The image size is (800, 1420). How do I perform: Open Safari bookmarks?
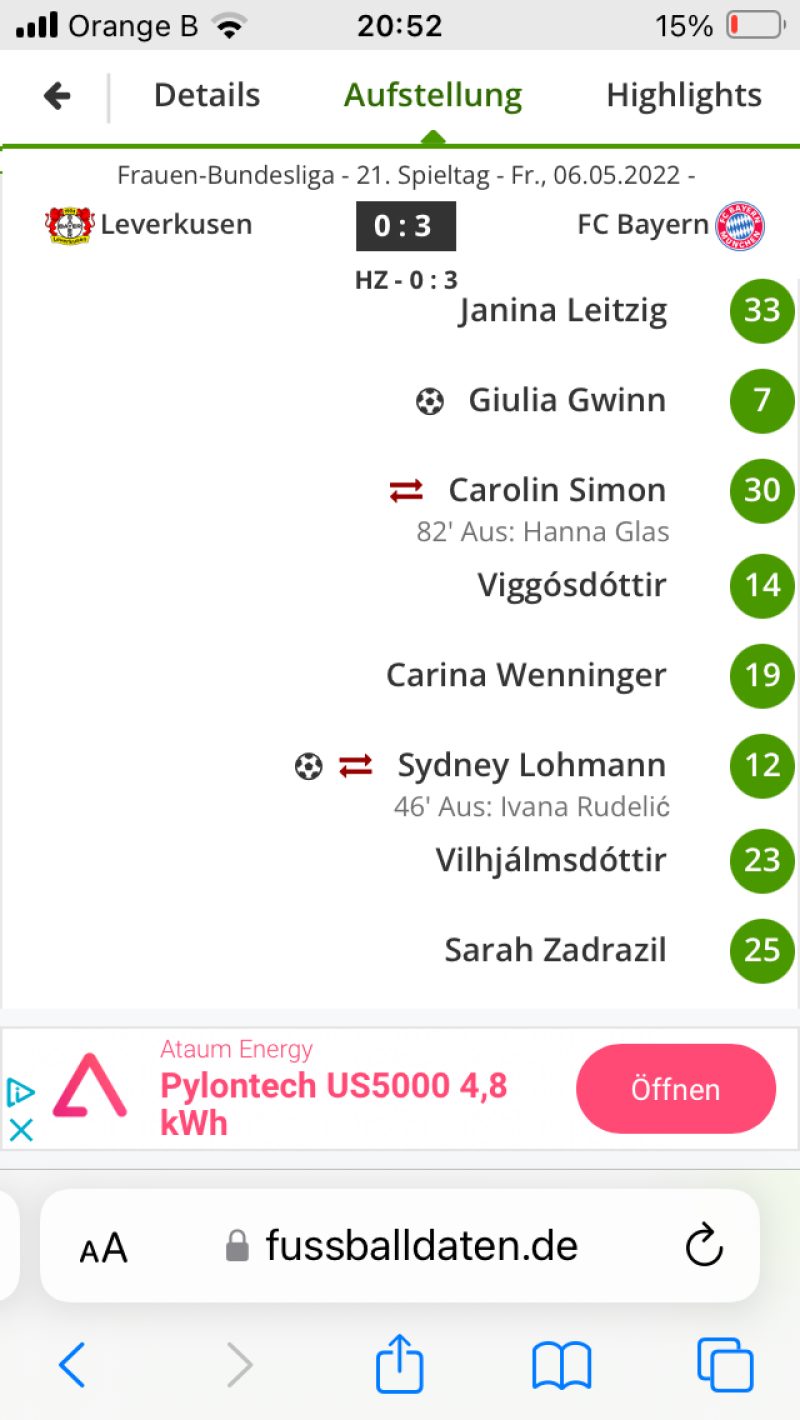561,1366
